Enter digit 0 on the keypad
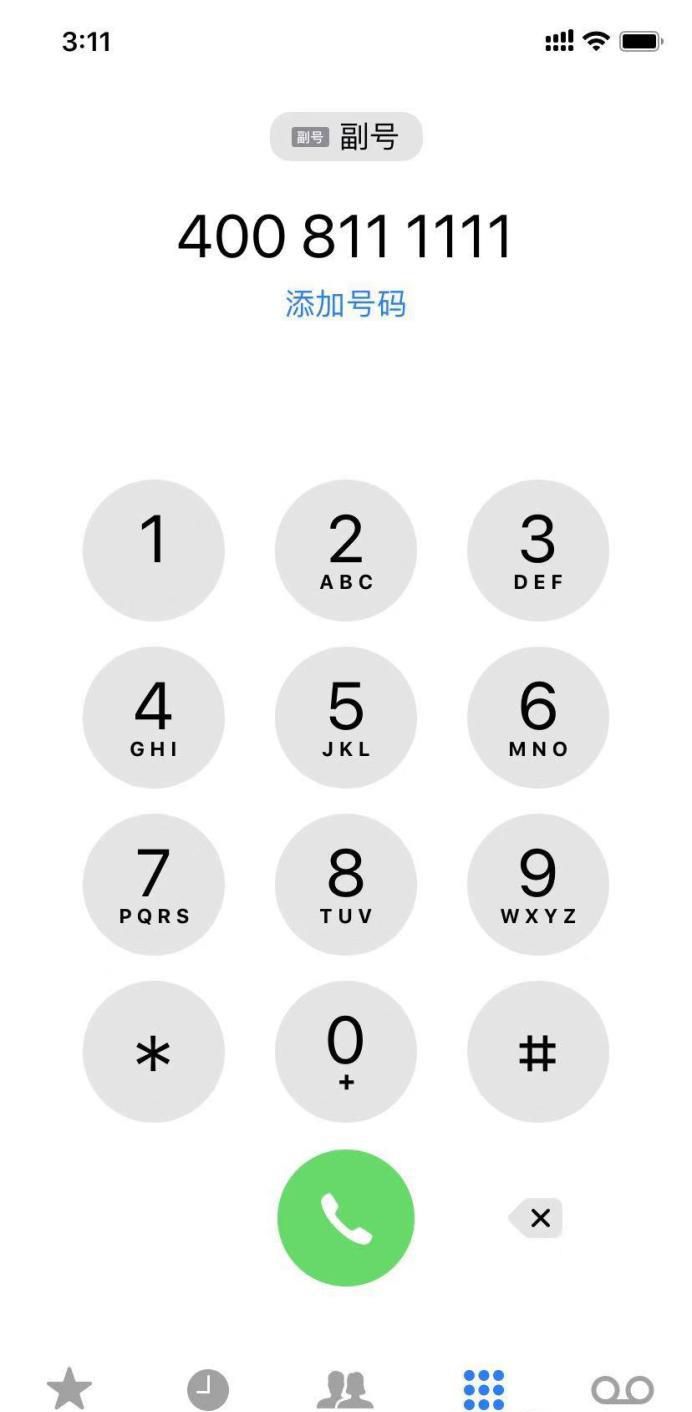Image resolution: width=692 pixels, height=1412 pixels. pos(345,1052)
